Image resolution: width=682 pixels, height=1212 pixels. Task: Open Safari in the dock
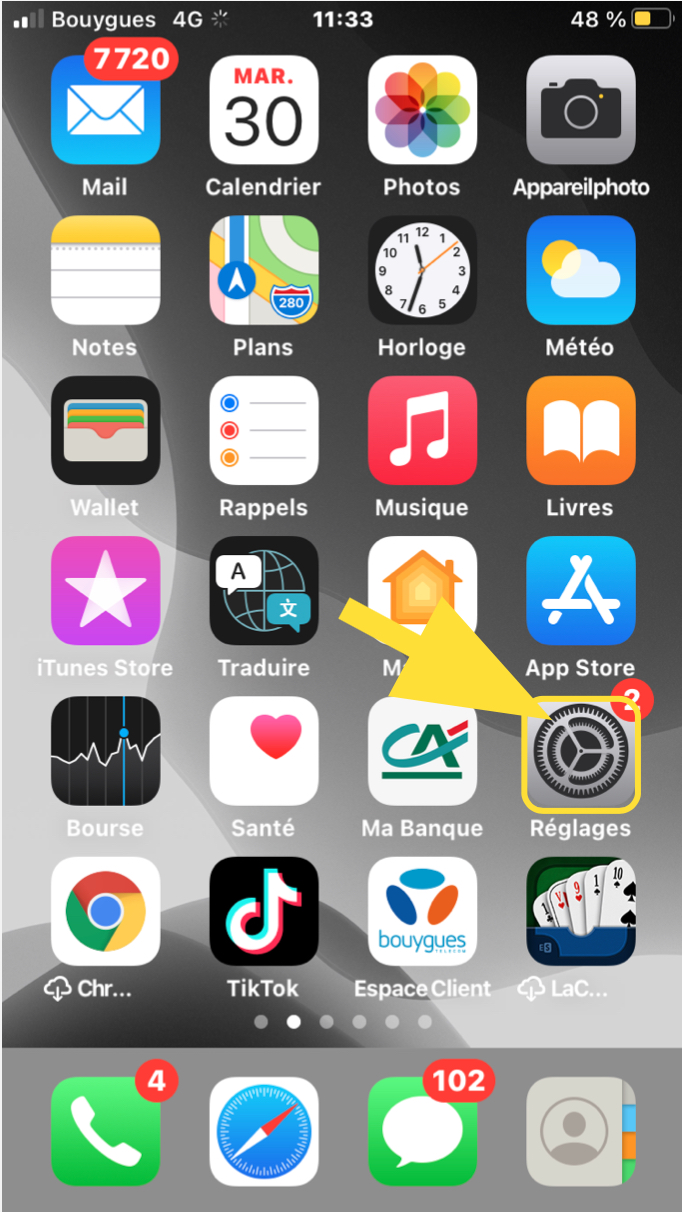pos(263,1131)
